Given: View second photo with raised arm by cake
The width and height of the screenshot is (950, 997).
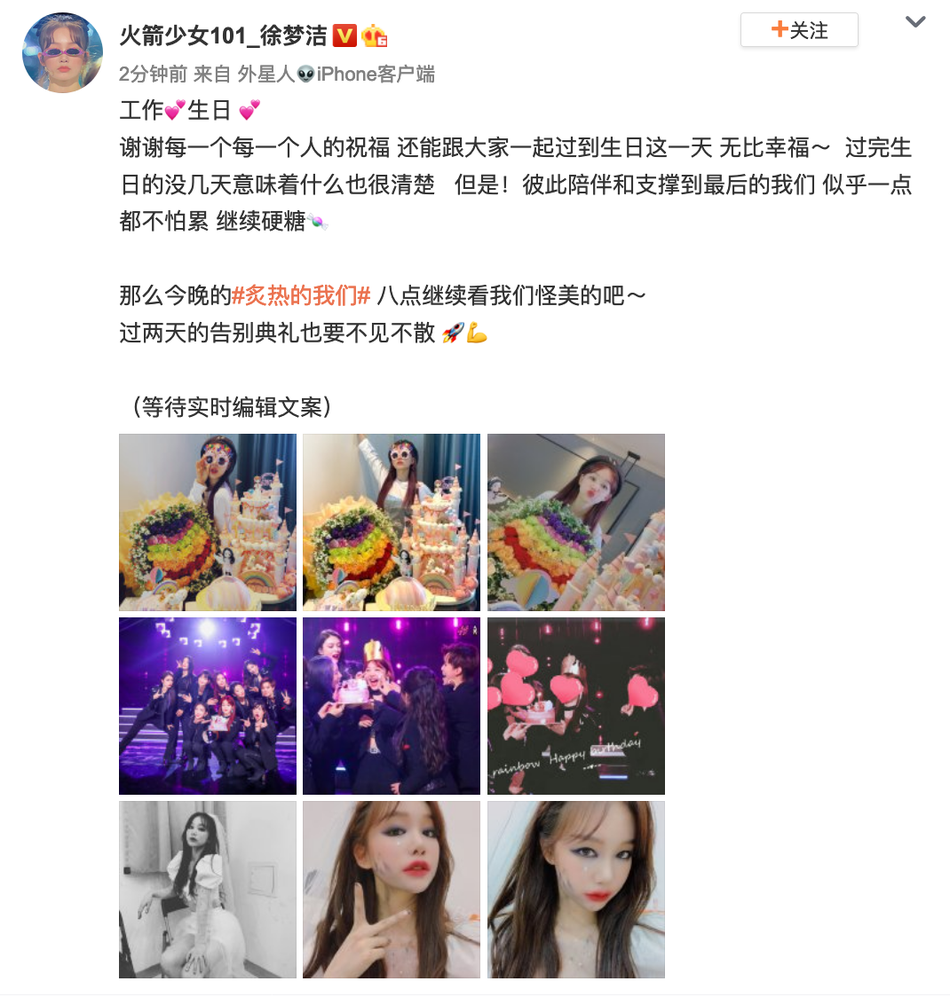Looking at the screenshot, I should click(391, 522).
